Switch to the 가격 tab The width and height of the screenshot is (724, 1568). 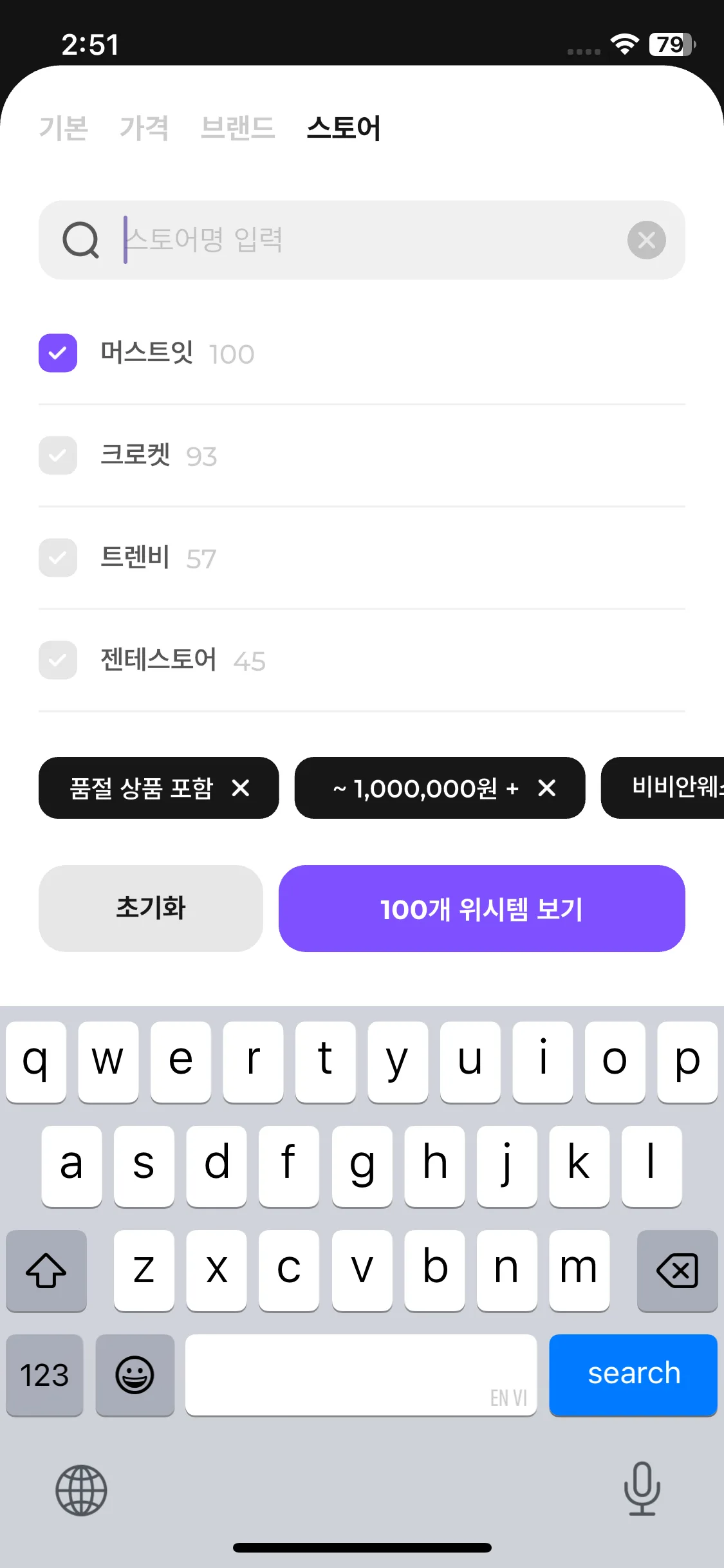point(144,127)
